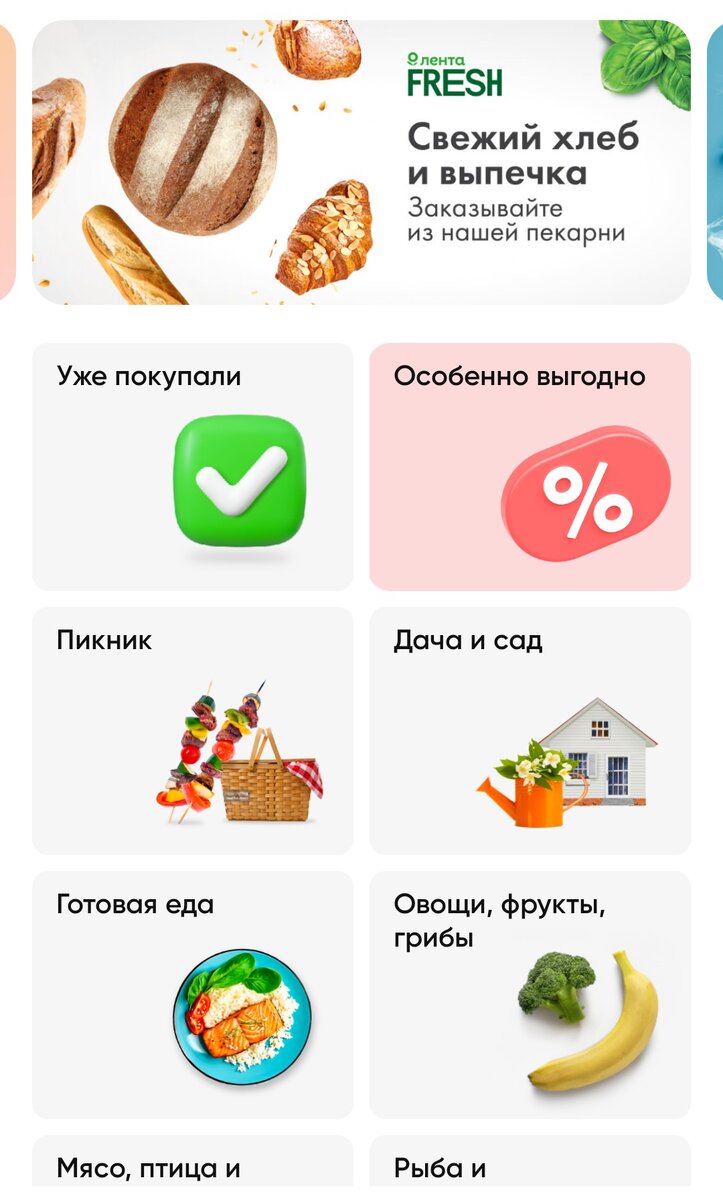Open the Дача и сад category
This screenshot has height=1200, width=723.
click(x=530, y=731)
